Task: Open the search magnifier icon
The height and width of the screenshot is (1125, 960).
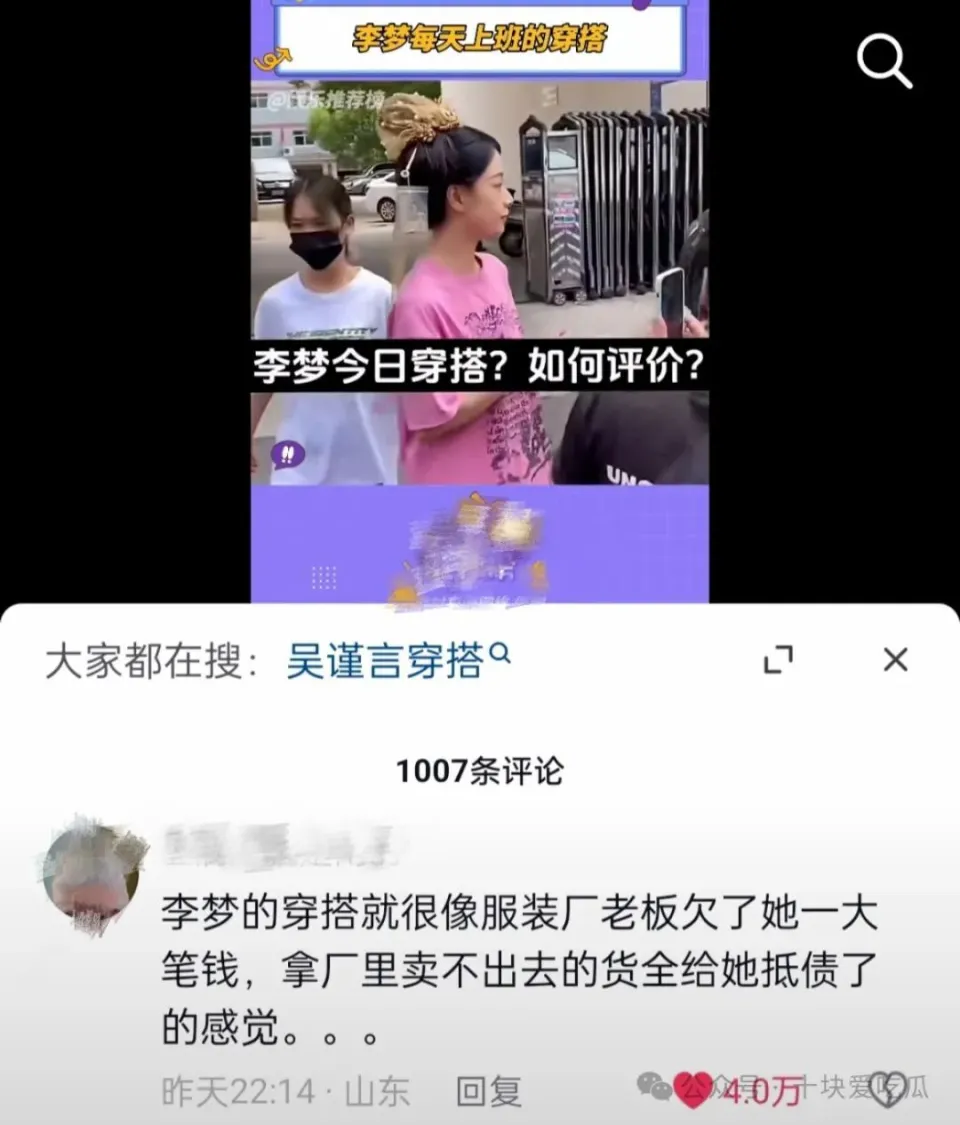Action: coord(884,62)
